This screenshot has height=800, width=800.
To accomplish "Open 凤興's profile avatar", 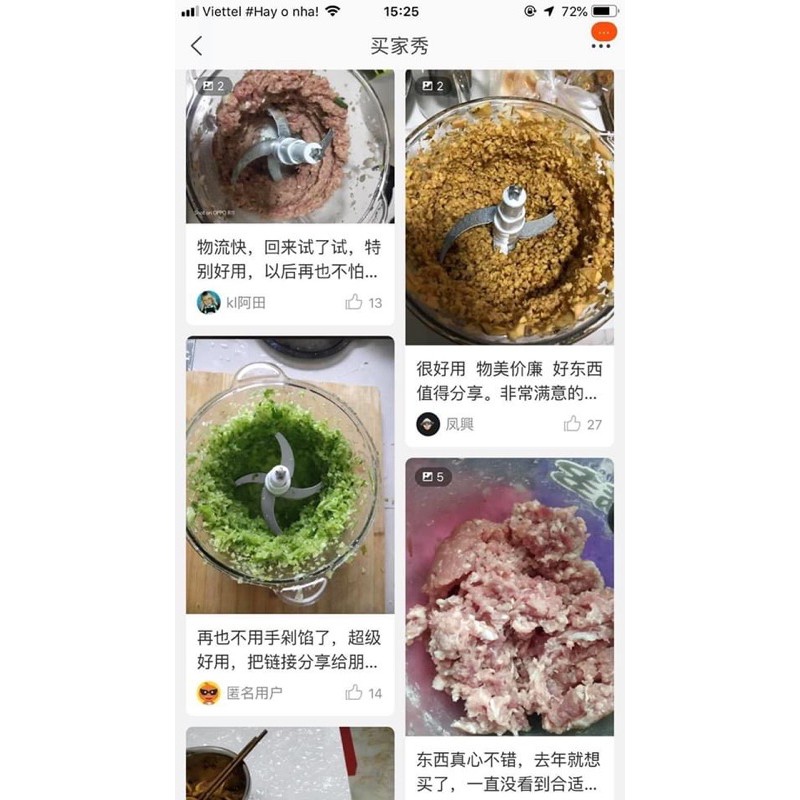I will point(428,424).
